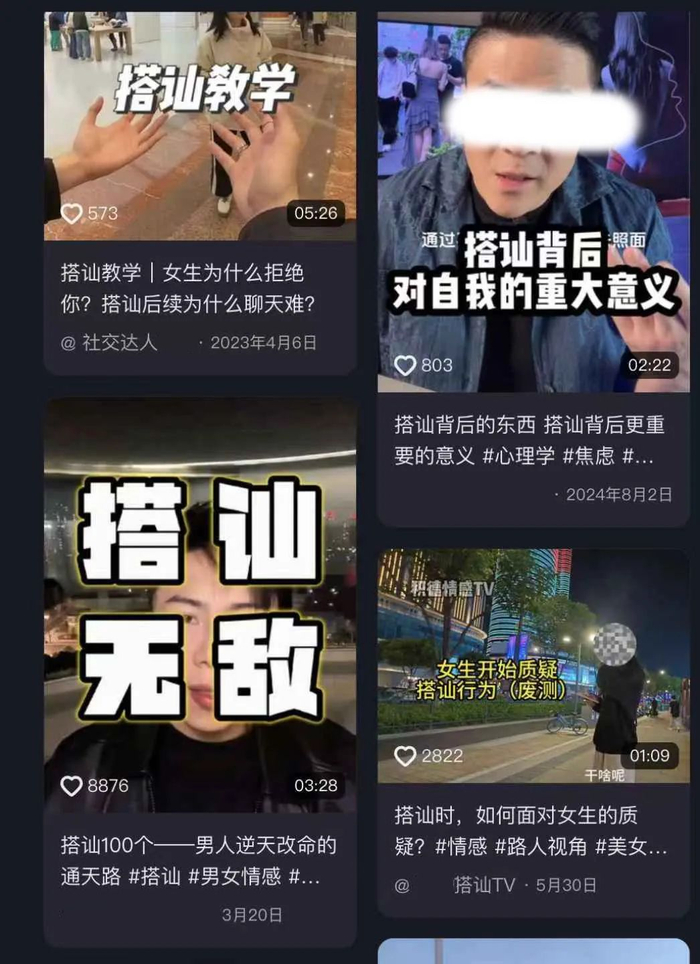Open the 搭讪教学 video with 573 likes
The width and height of the screenshot is (700, 964).
200,125
